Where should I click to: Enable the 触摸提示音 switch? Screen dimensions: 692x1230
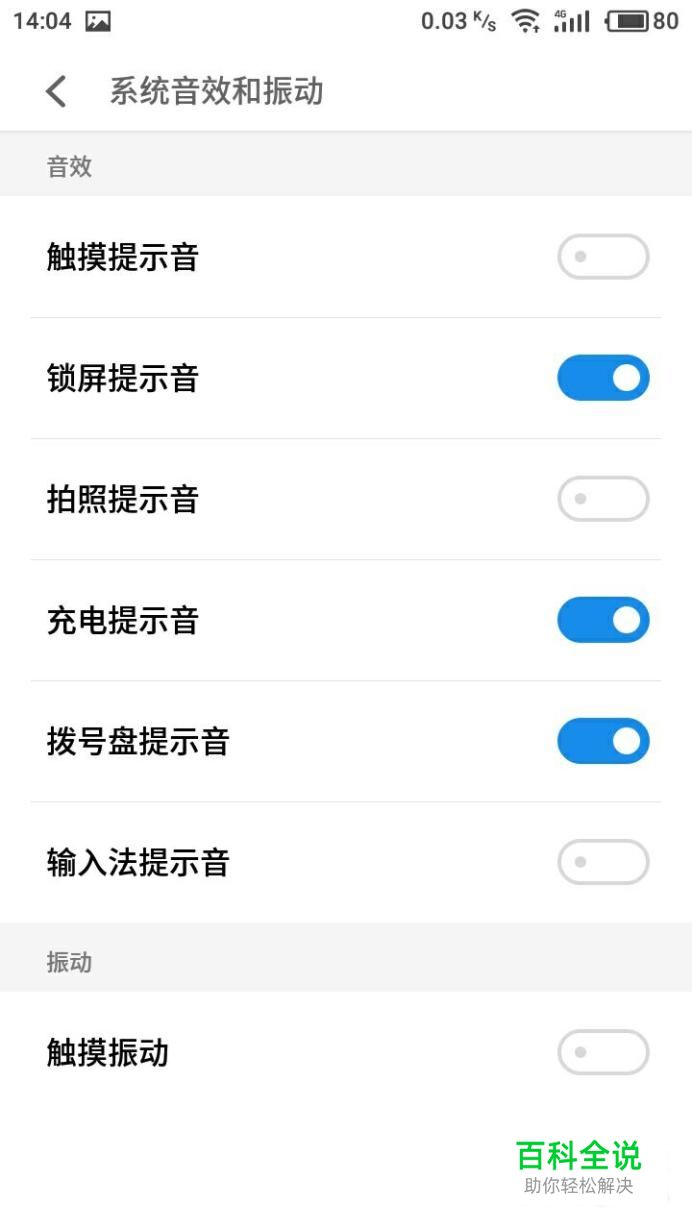point(603,257)
